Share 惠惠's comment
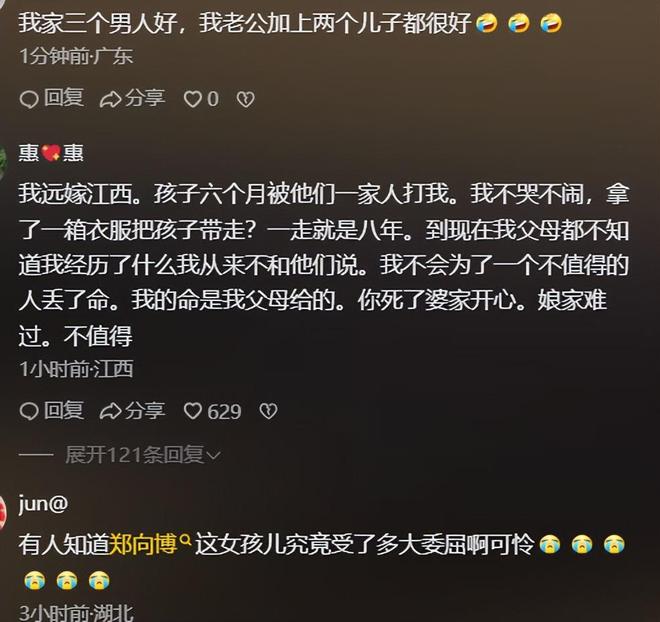This screenshot has width=660, height=622. click(x=132, y=410)
